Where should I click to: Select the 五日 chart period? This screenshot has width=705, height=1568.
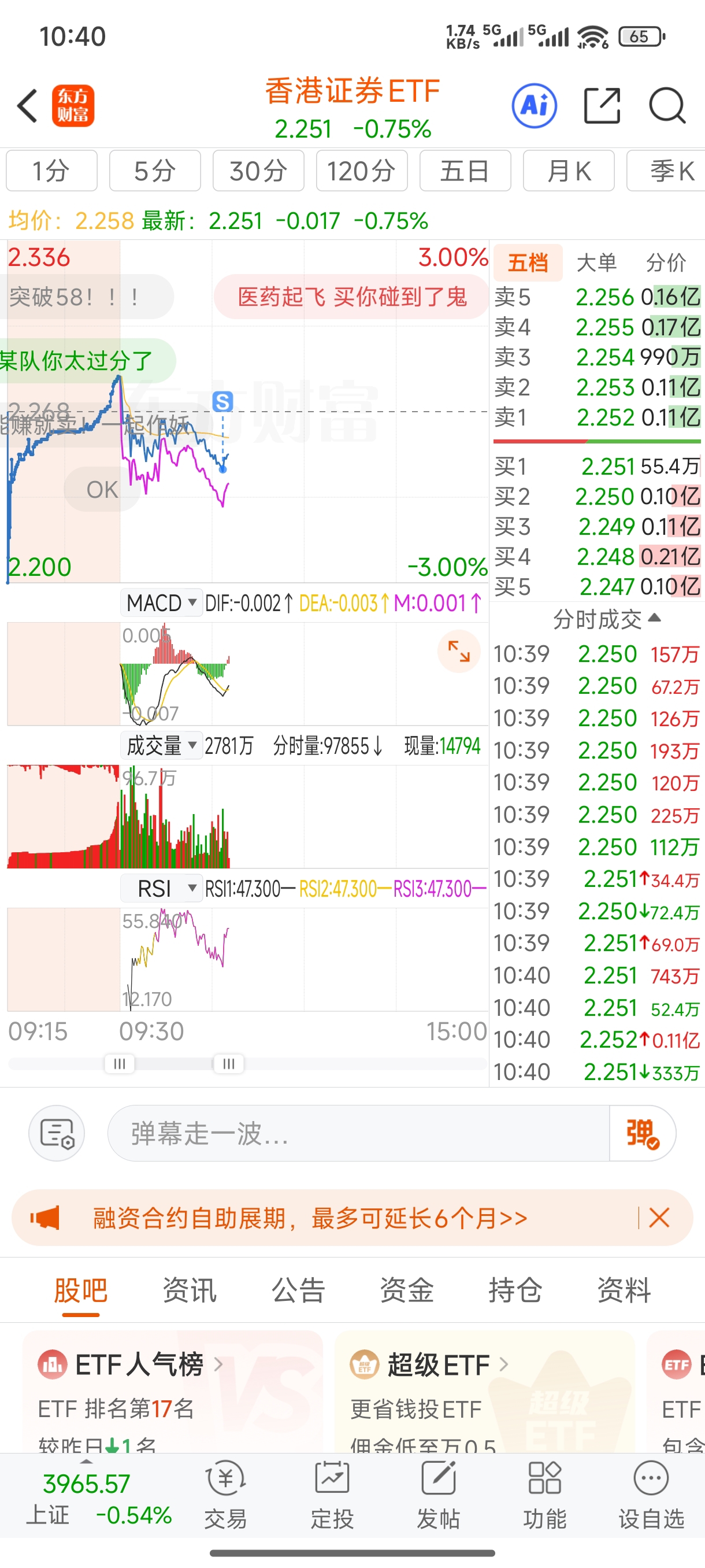(x=465, y=171)
